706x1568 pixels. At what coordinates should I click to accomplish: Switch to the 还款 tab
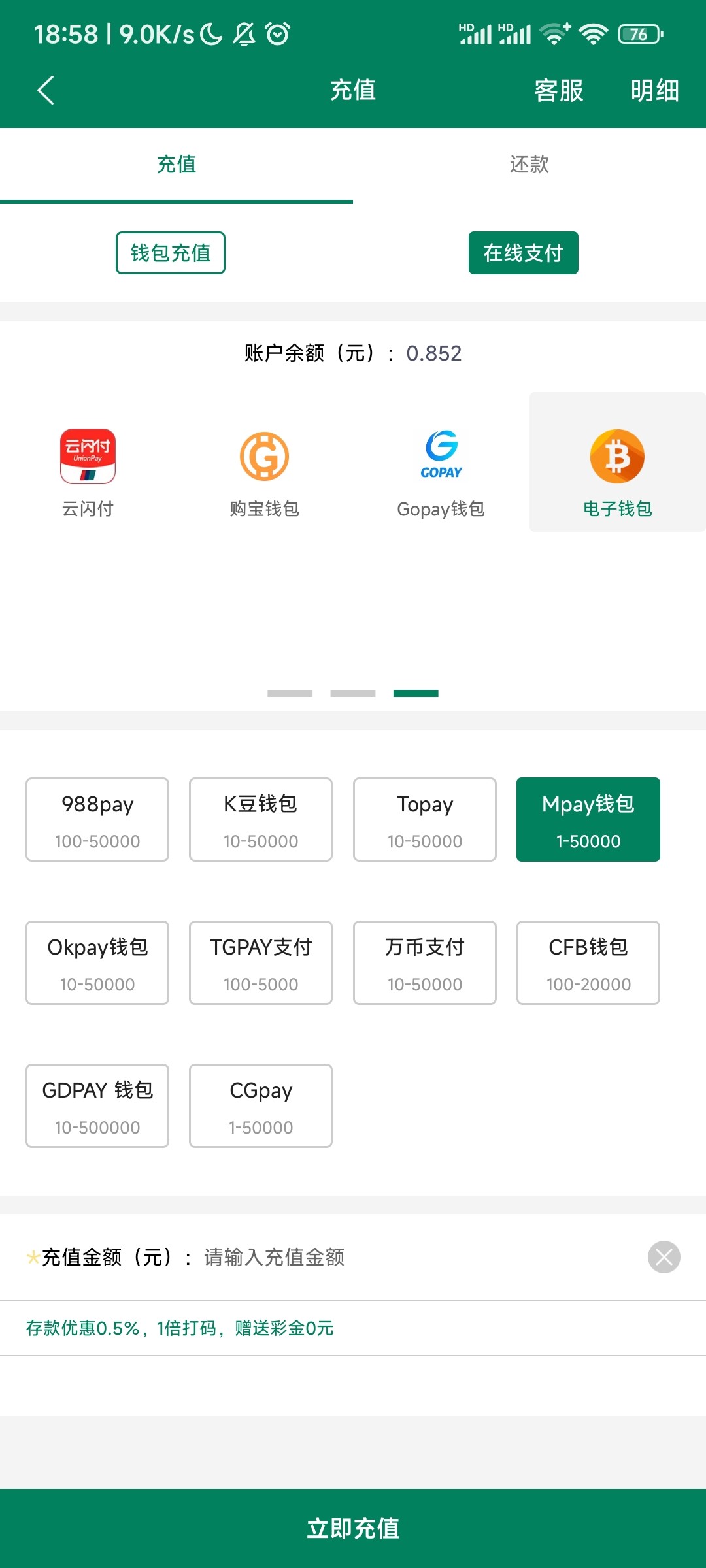coord(529,165)
